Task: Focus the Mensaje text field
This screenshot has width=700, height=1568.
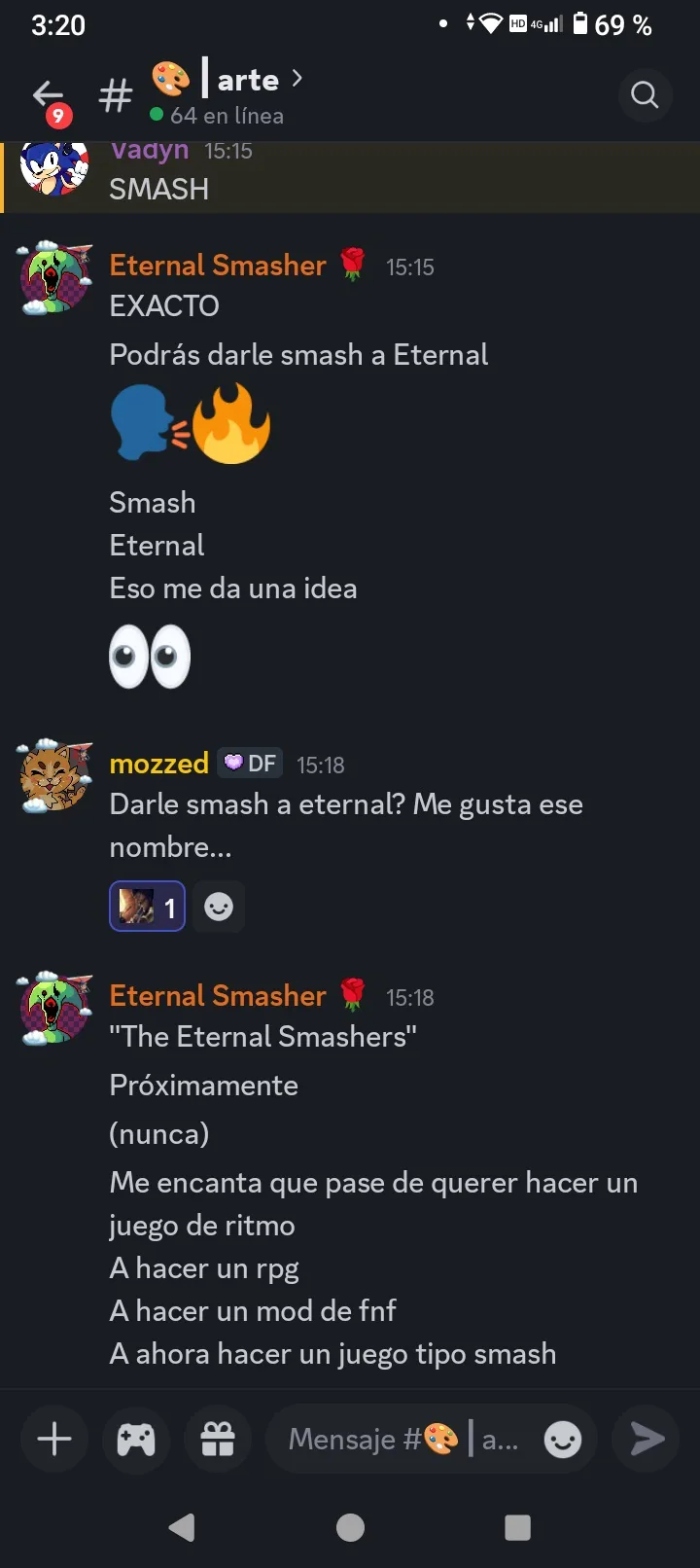Action: [x=403, y=1439]
